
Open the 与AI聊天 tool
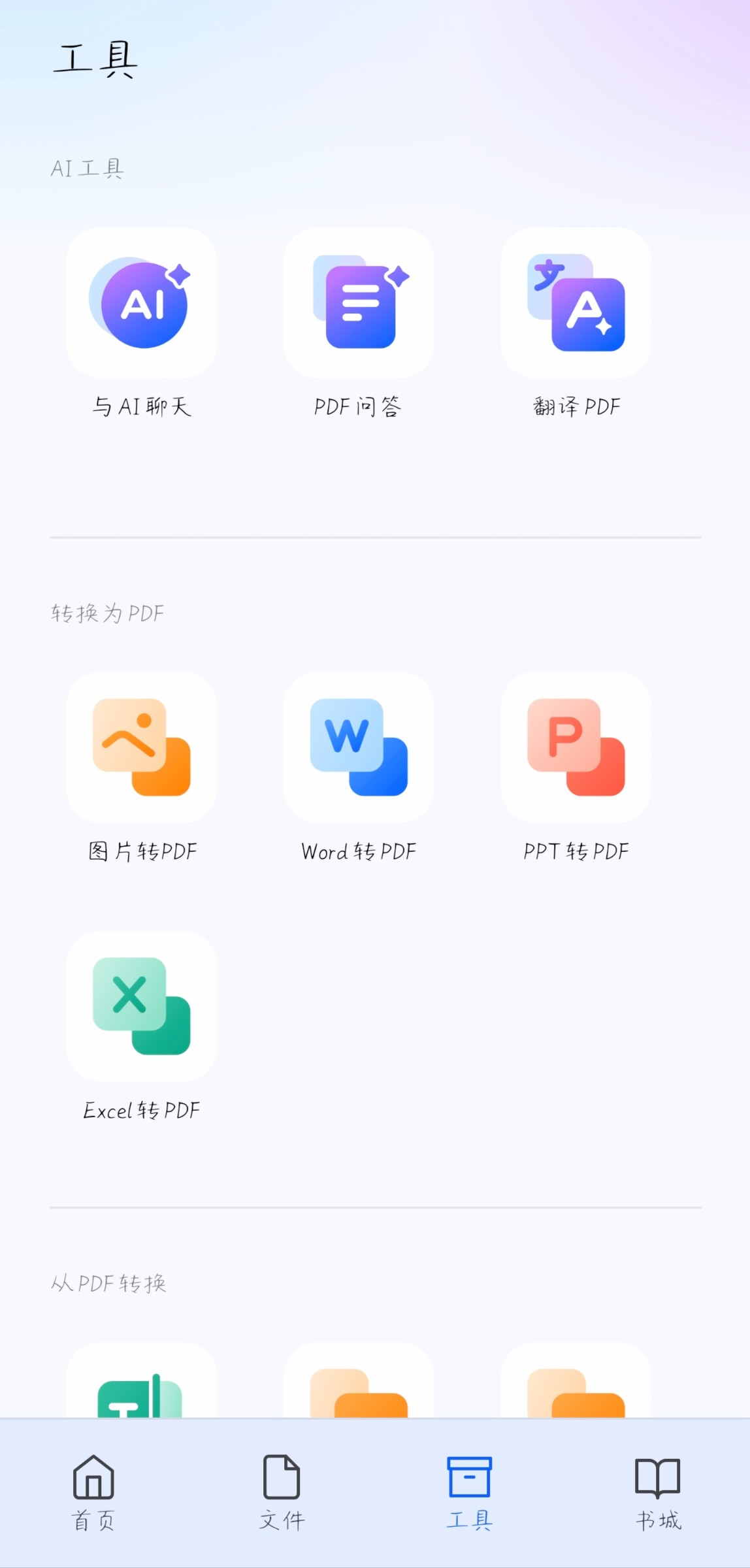(x=142, y=302)
